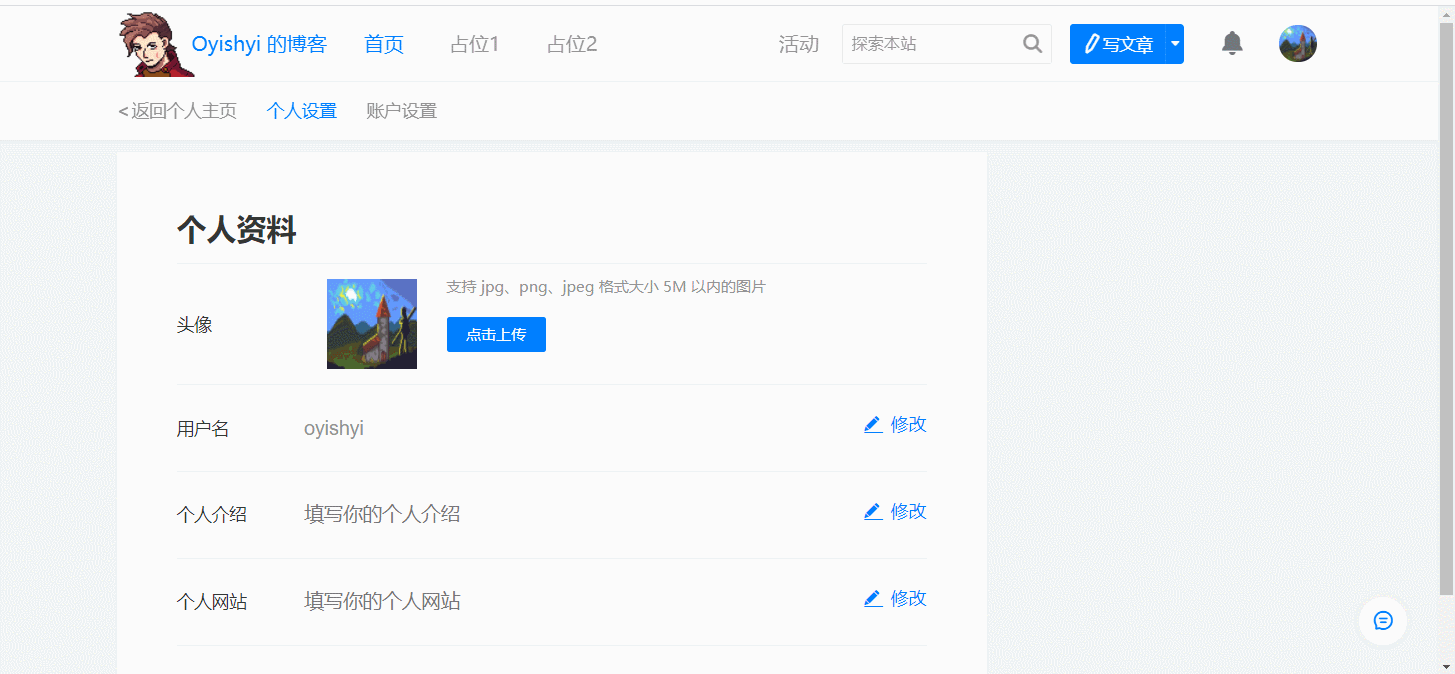Image resolution: width=1455 pixels, height=674 pixels.
Task: Return via 返回个人主页 link
Action: click(178, 111)
